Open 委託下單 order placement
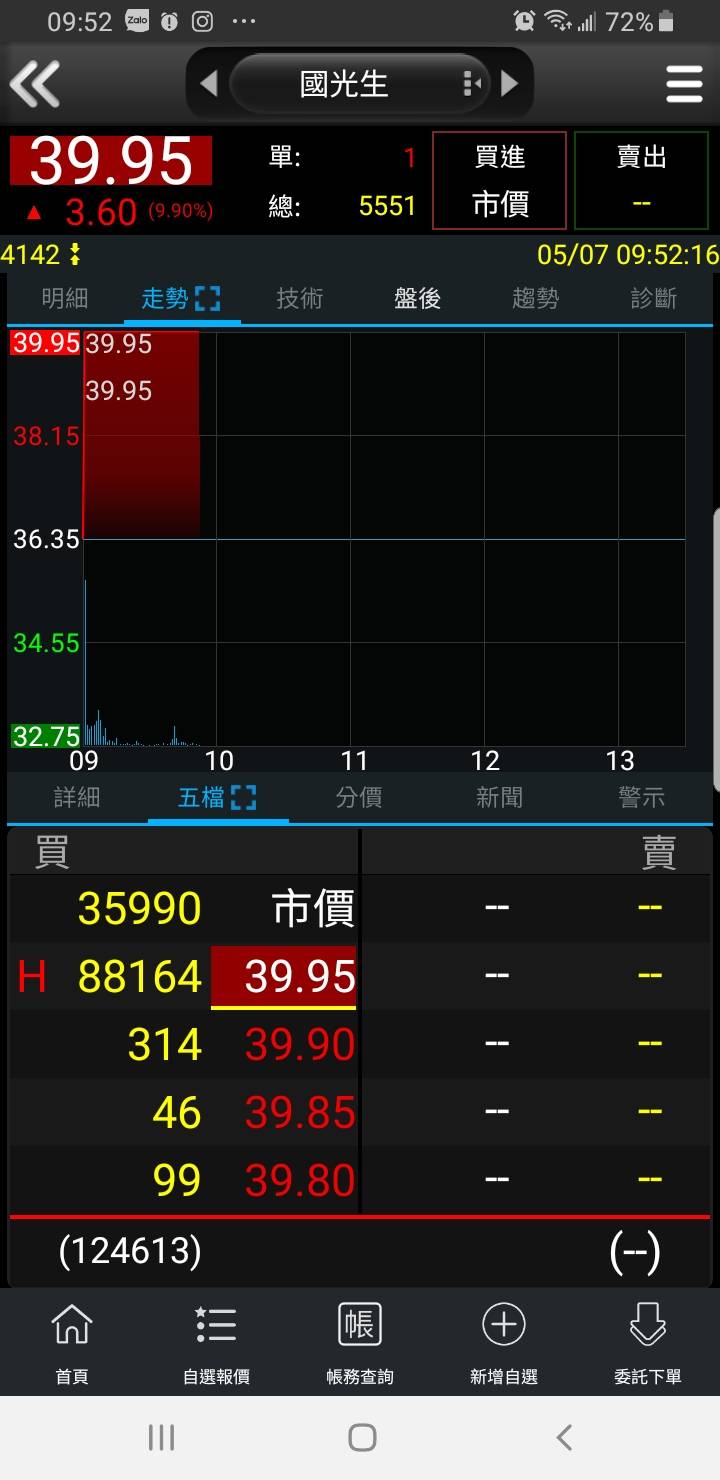 (x=648, y=1344)
